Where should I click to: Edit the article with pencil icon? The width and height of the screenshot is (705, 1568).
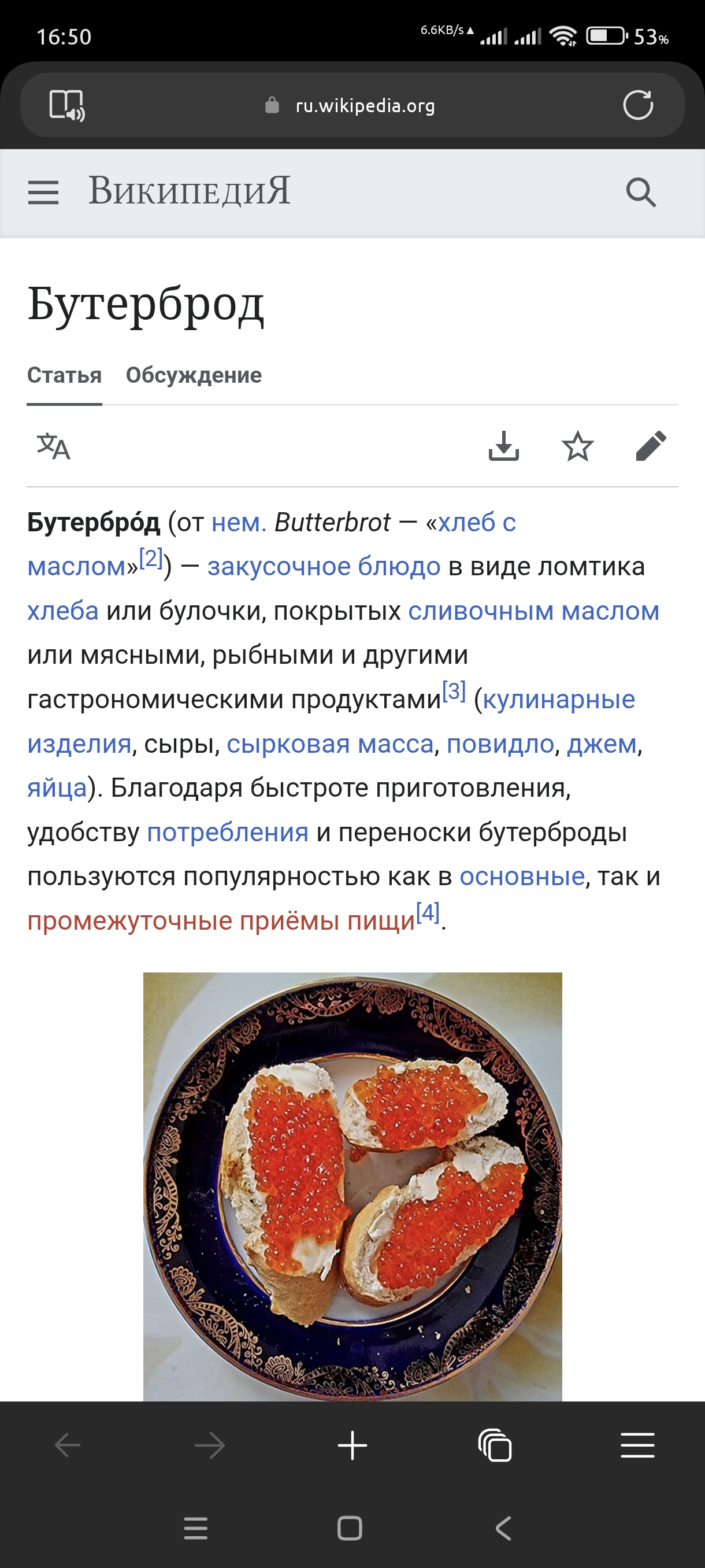651,446
